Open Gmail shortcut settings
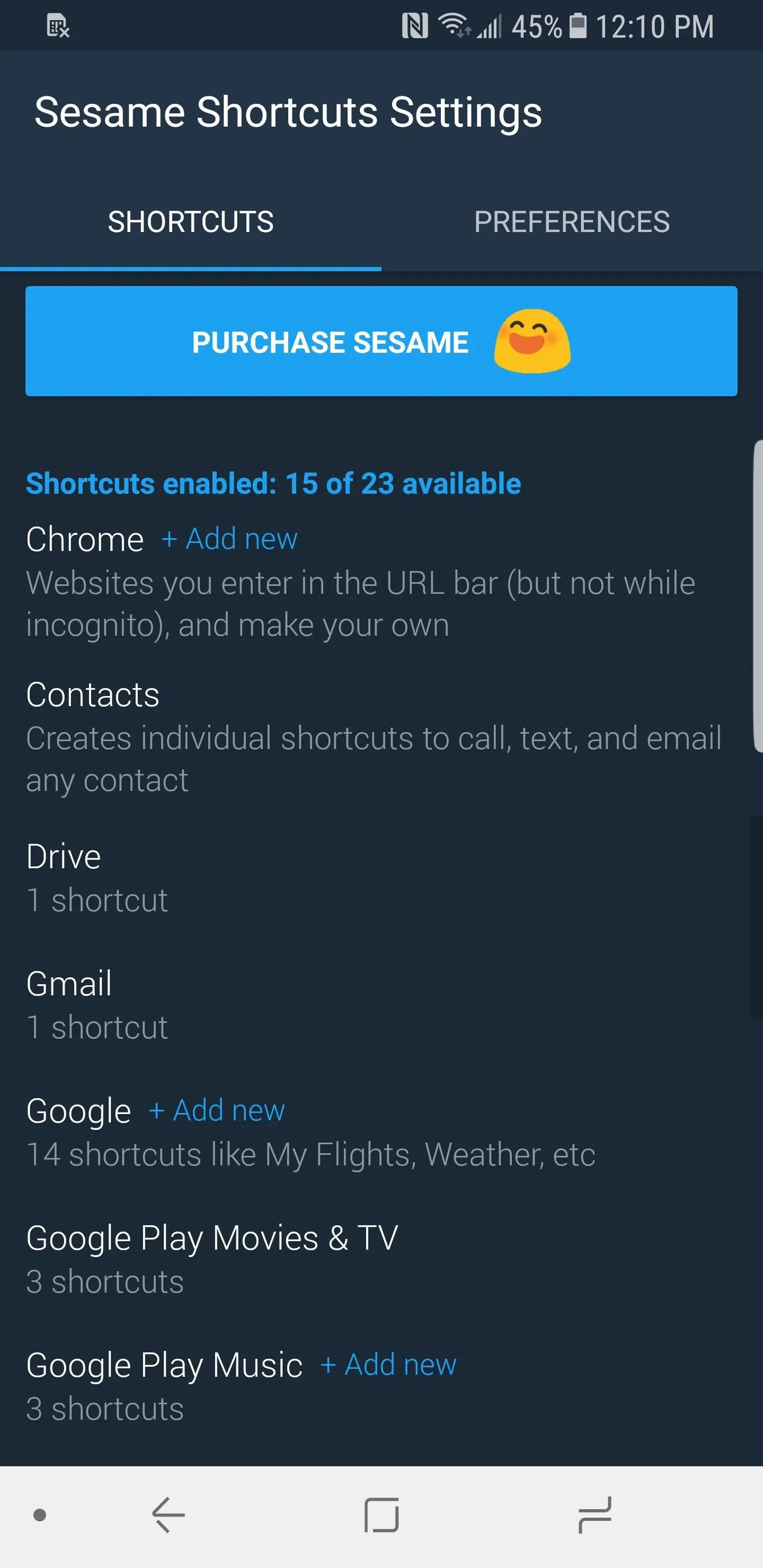This screenshot has width=763, height=1568. (x=381, y=1005)
